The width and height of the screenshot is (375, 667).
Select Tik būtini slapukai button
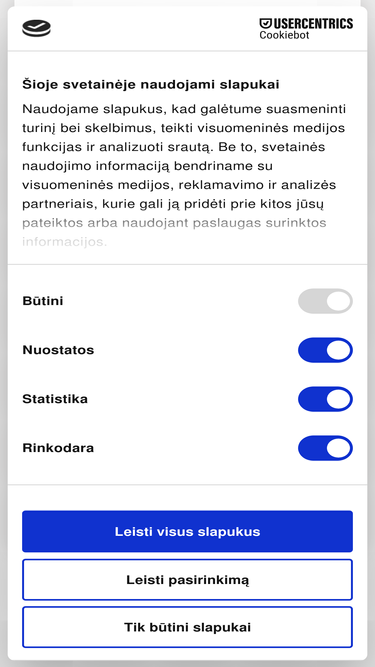[x=188, y=627]
